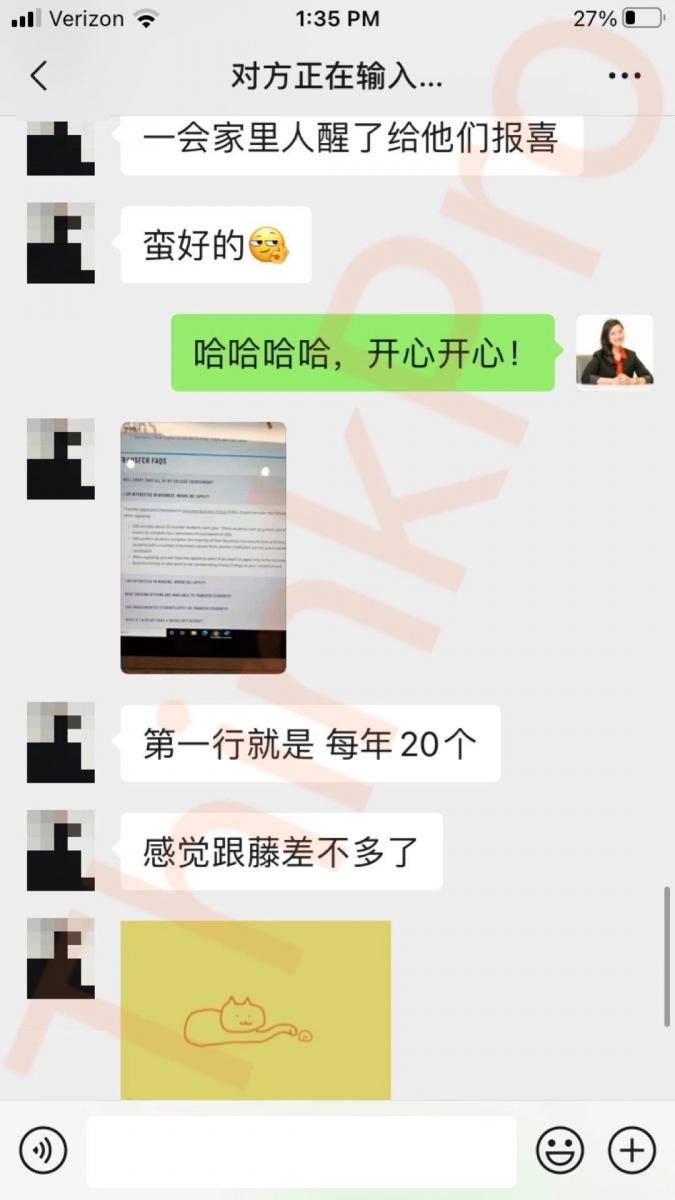675x1200 pixels.
Task: Go back to the chat list
Action: tap(39, 76)
